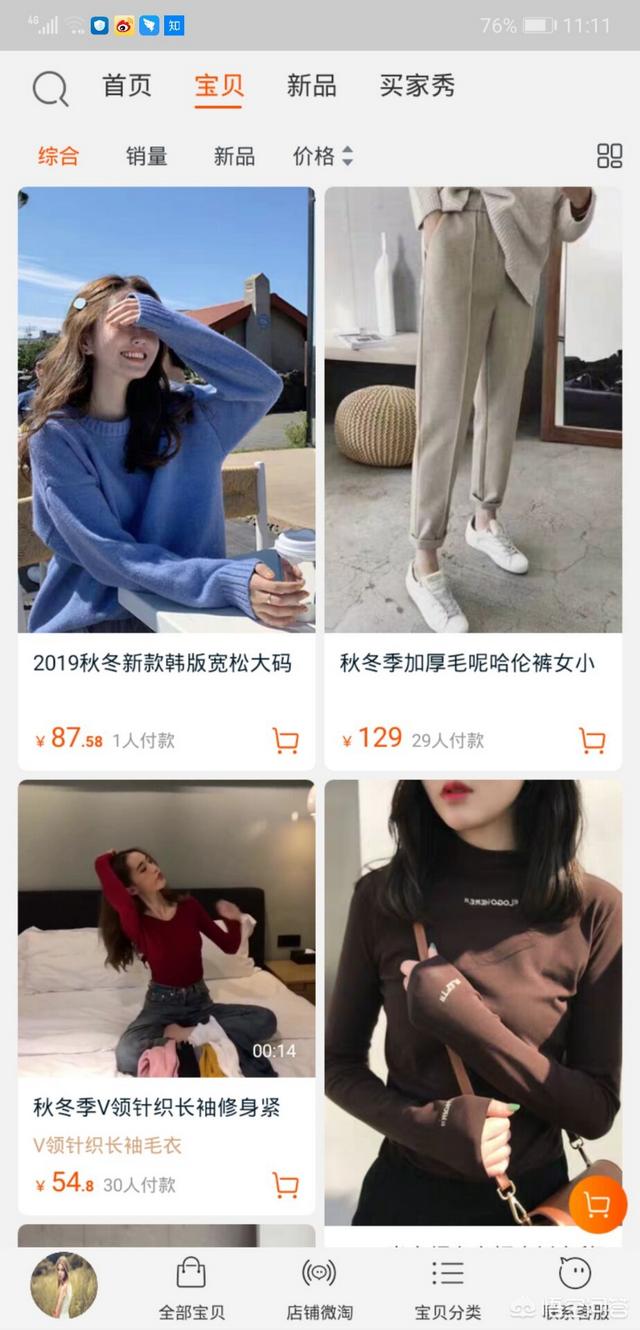Open the search magnifier icon
640x1330 pixels.
tap(50, 88)
